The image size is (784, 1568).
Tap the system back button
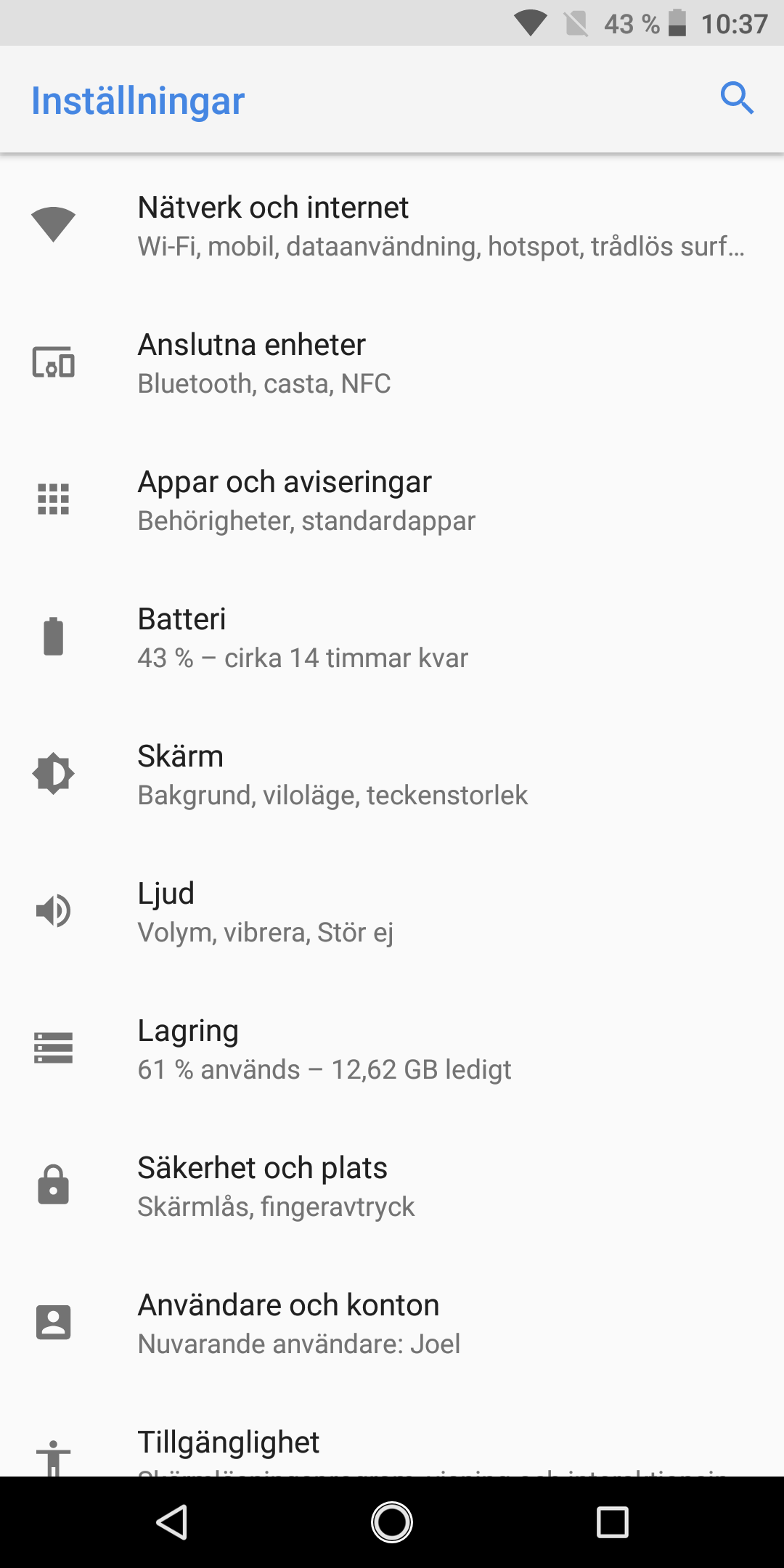tap(173, 1522)
